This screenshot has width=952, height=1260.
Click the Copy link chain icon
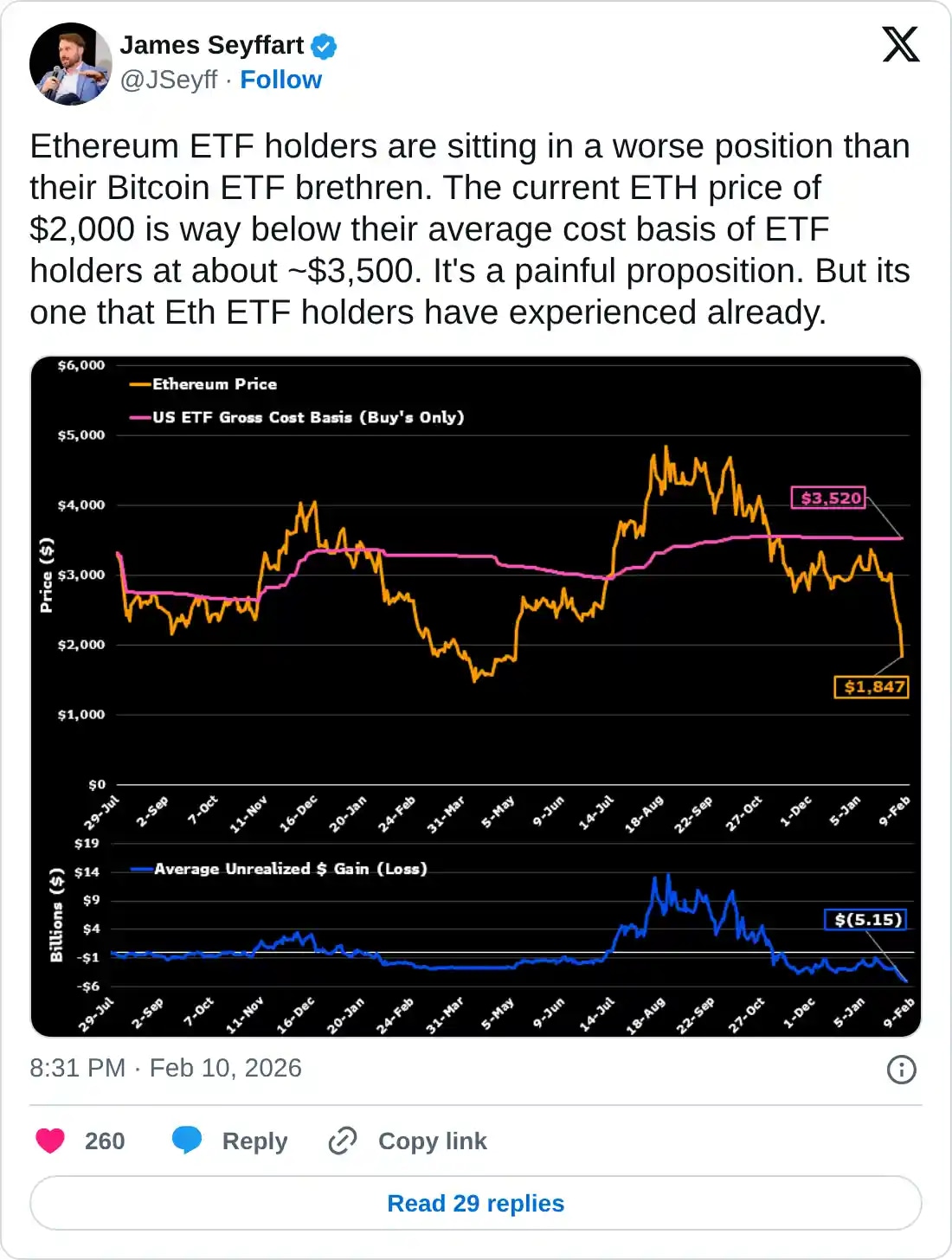[342, 1141]
